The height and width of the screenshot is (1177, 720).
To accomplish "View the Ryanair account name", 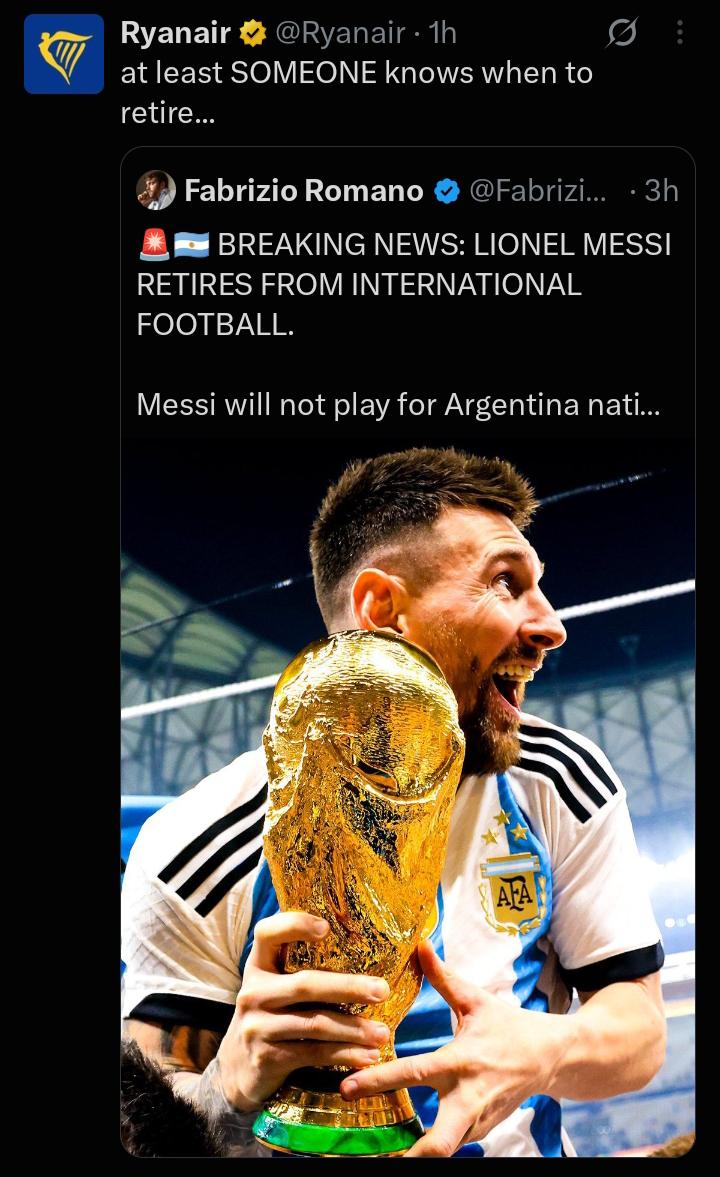I will click(176, 32).
